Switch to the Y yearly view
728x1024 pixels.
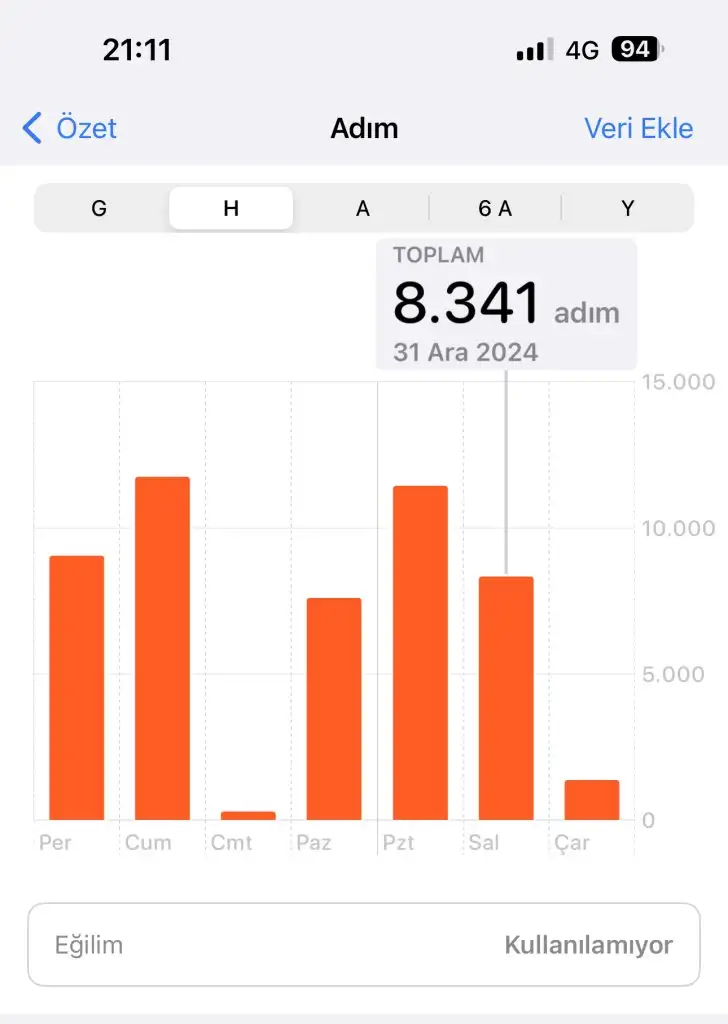[x=627, y=208]
